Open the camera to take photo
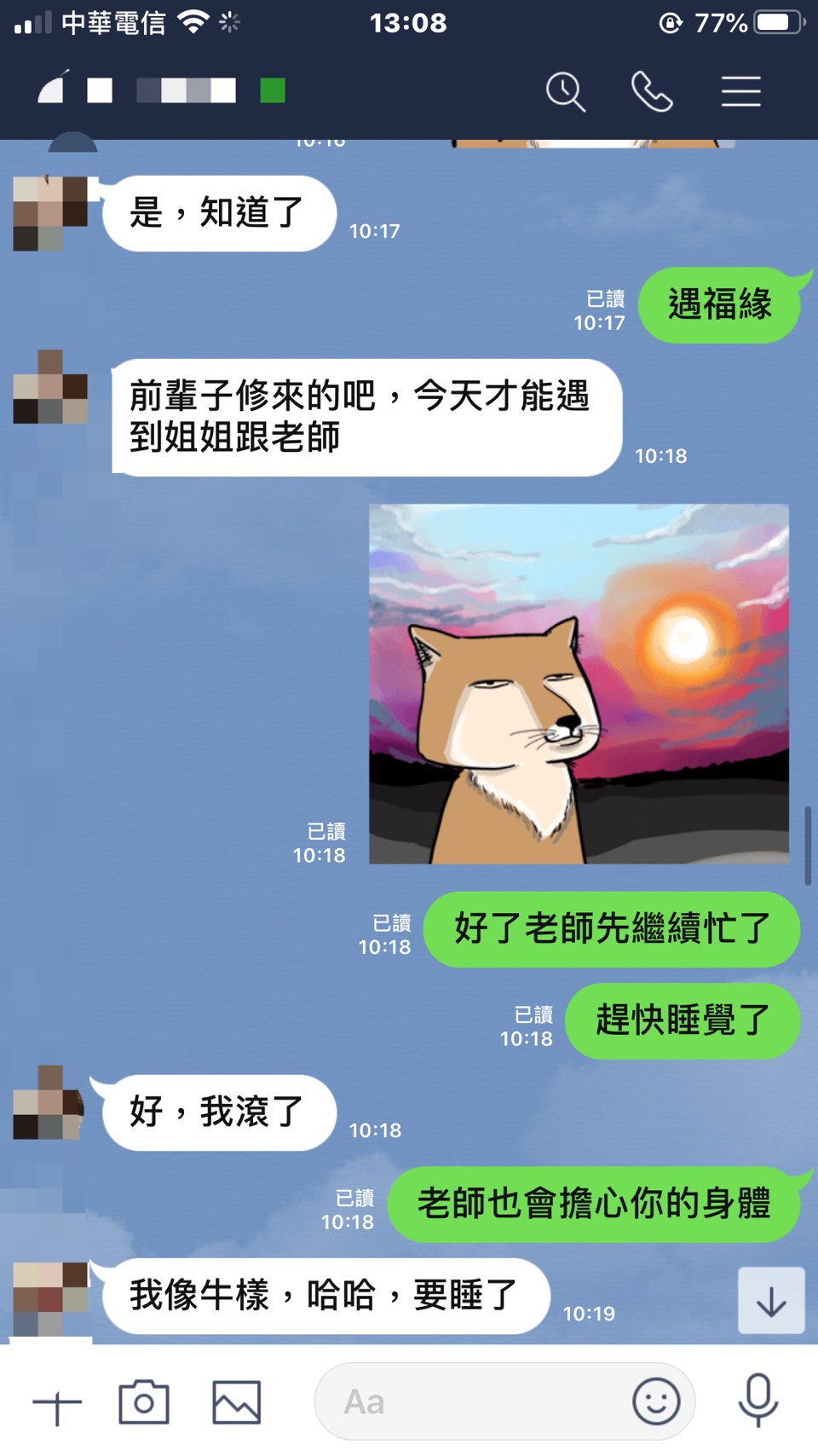This screenshot has height=1456, width=818. (143, 1402)
